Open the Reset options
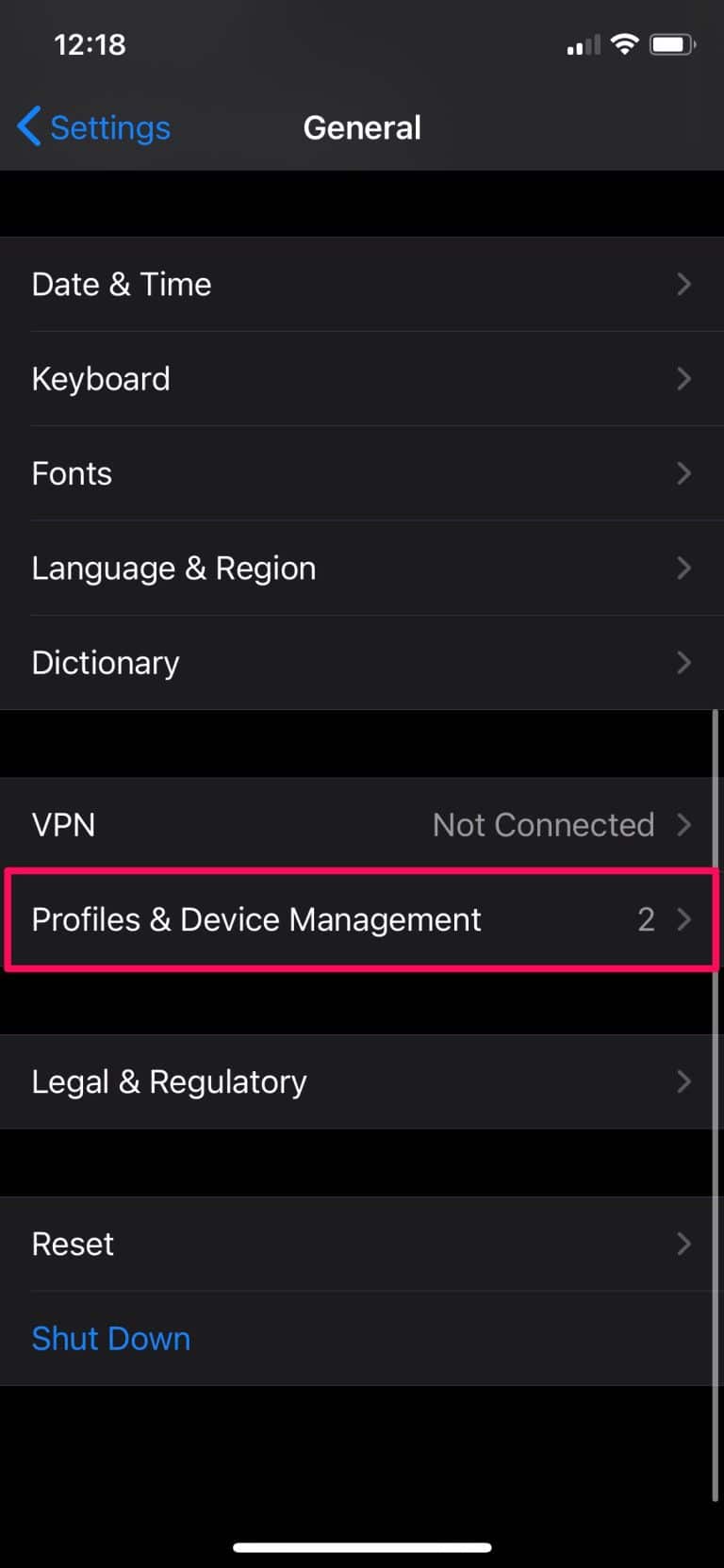 point(73,1244)
